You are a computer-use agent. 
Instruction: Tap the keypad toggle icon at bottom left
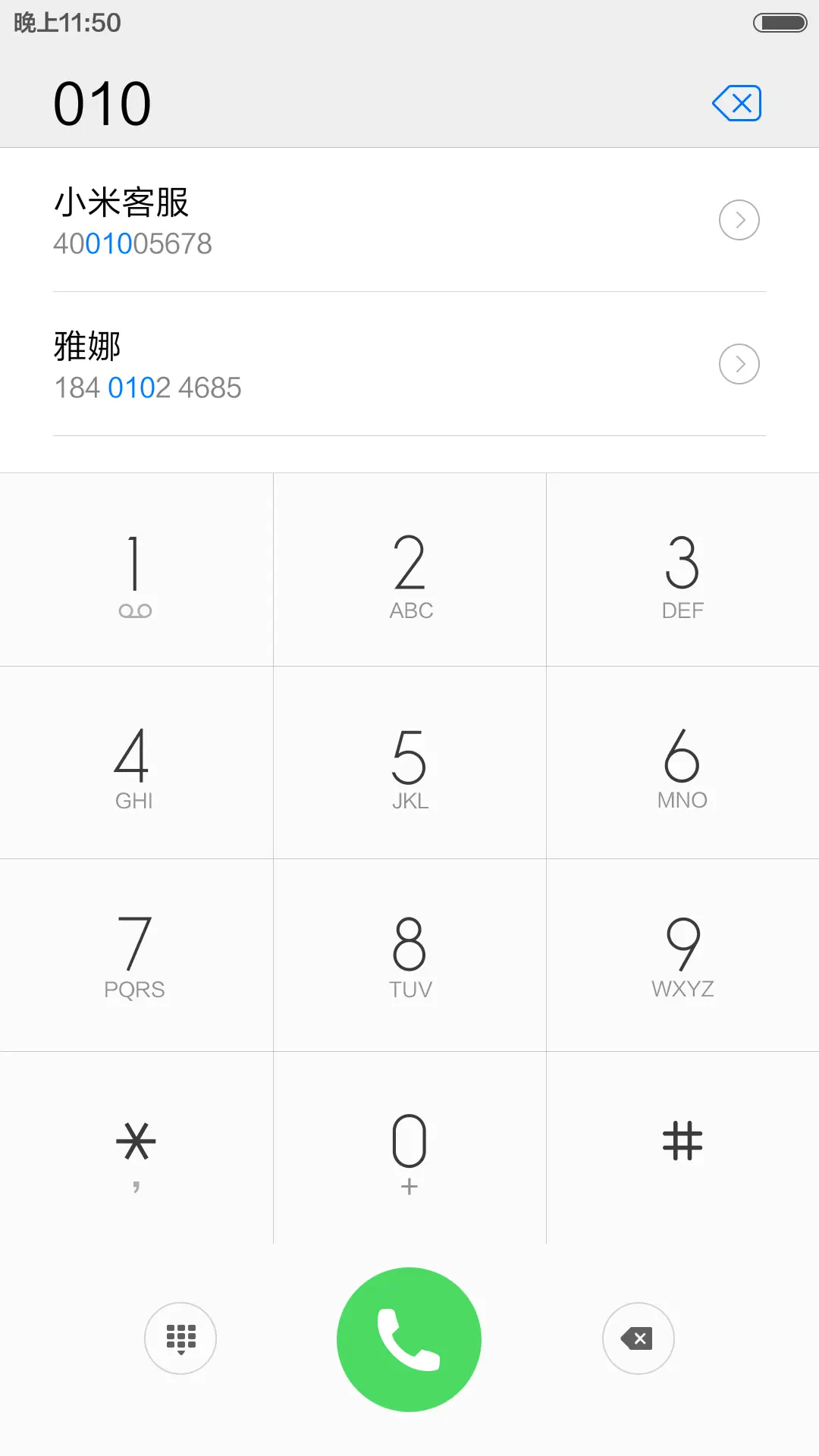[x=180, y=1339]
